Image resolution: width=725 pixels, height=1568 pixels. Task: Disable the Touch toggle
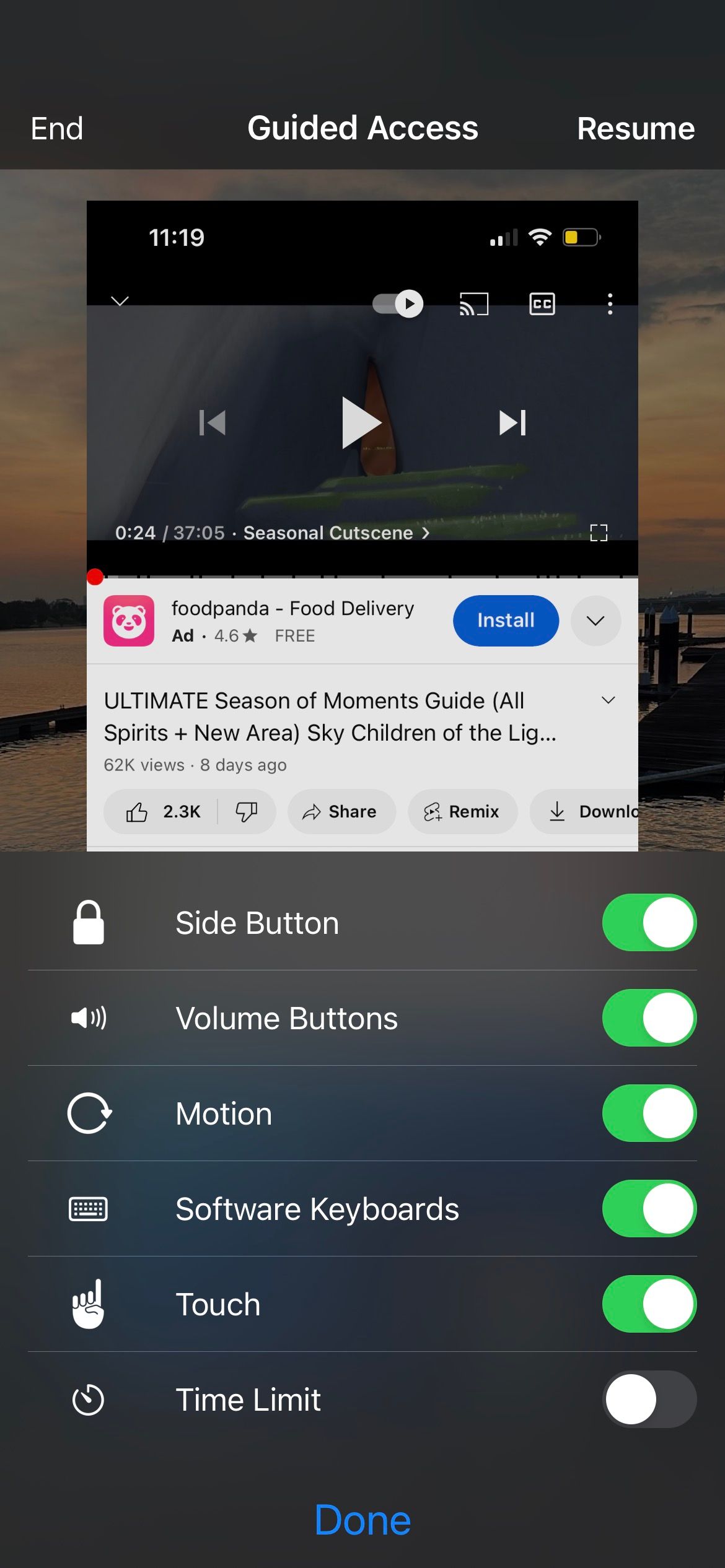649,1304
